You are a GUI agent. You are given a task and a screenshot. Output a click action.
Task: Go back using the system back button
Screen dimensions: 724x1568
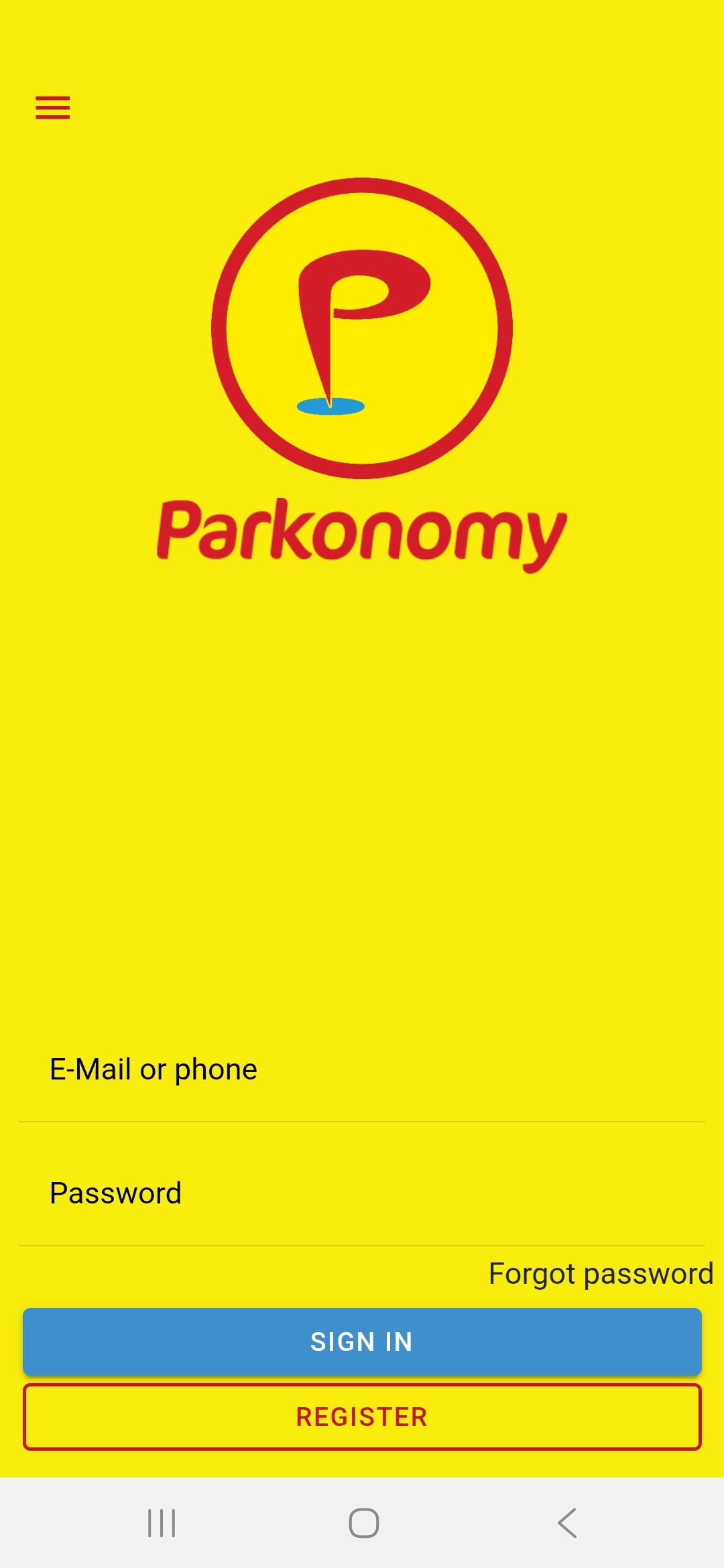567,1523
